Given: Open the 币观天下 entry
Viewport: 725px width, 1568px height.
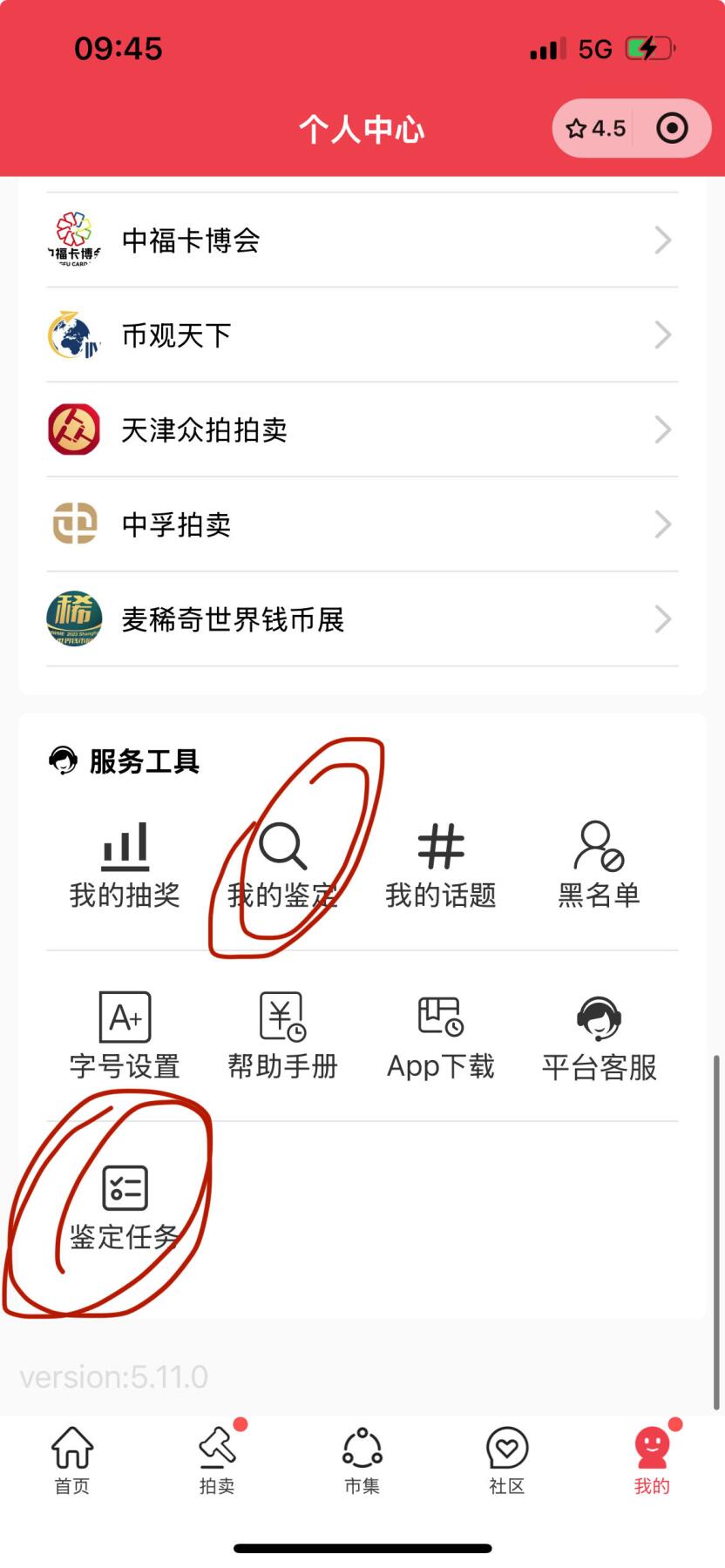Looking at the screenshot, I should [362, 335].
